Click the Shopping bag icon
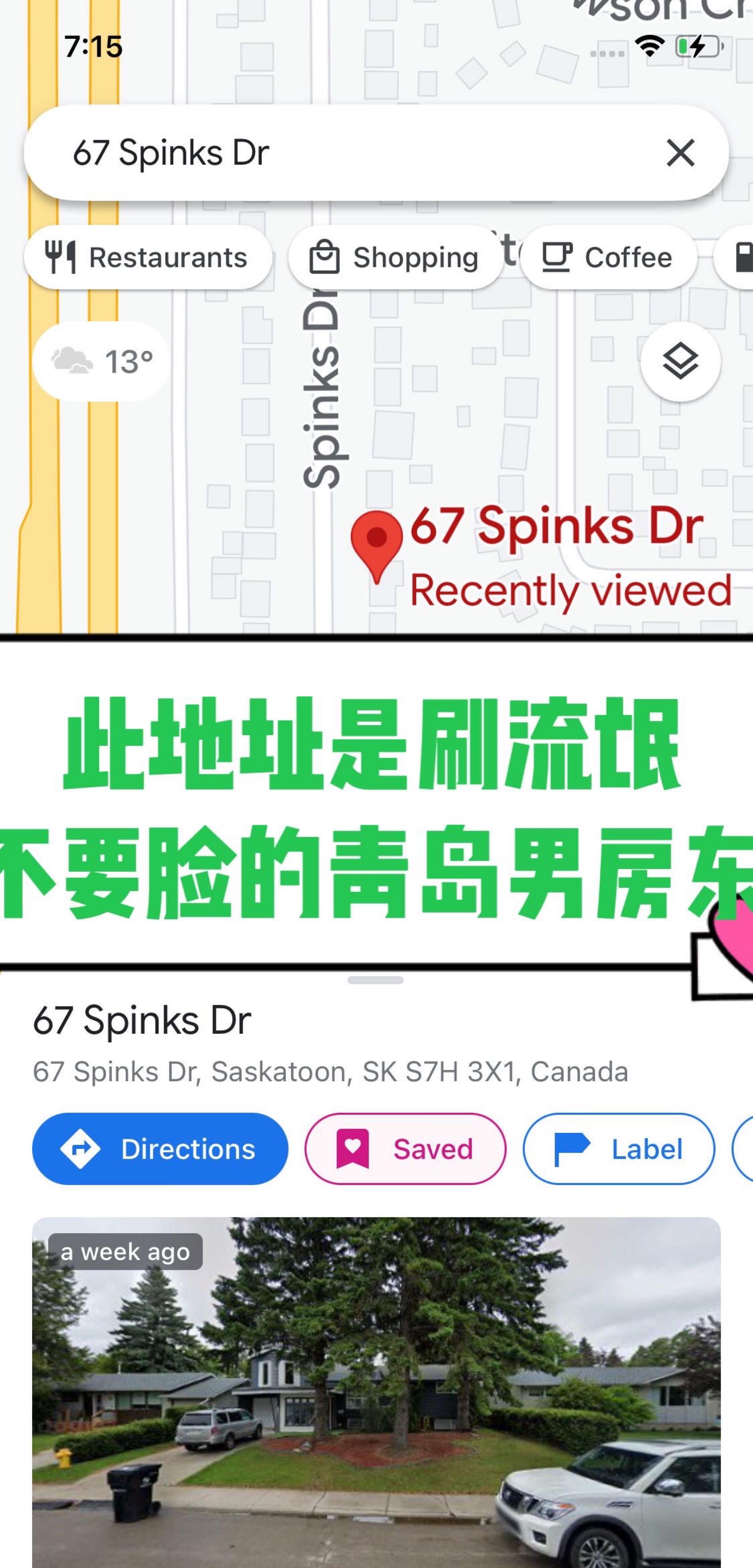Screen dimensions: 753x1568 coord(325,257)
